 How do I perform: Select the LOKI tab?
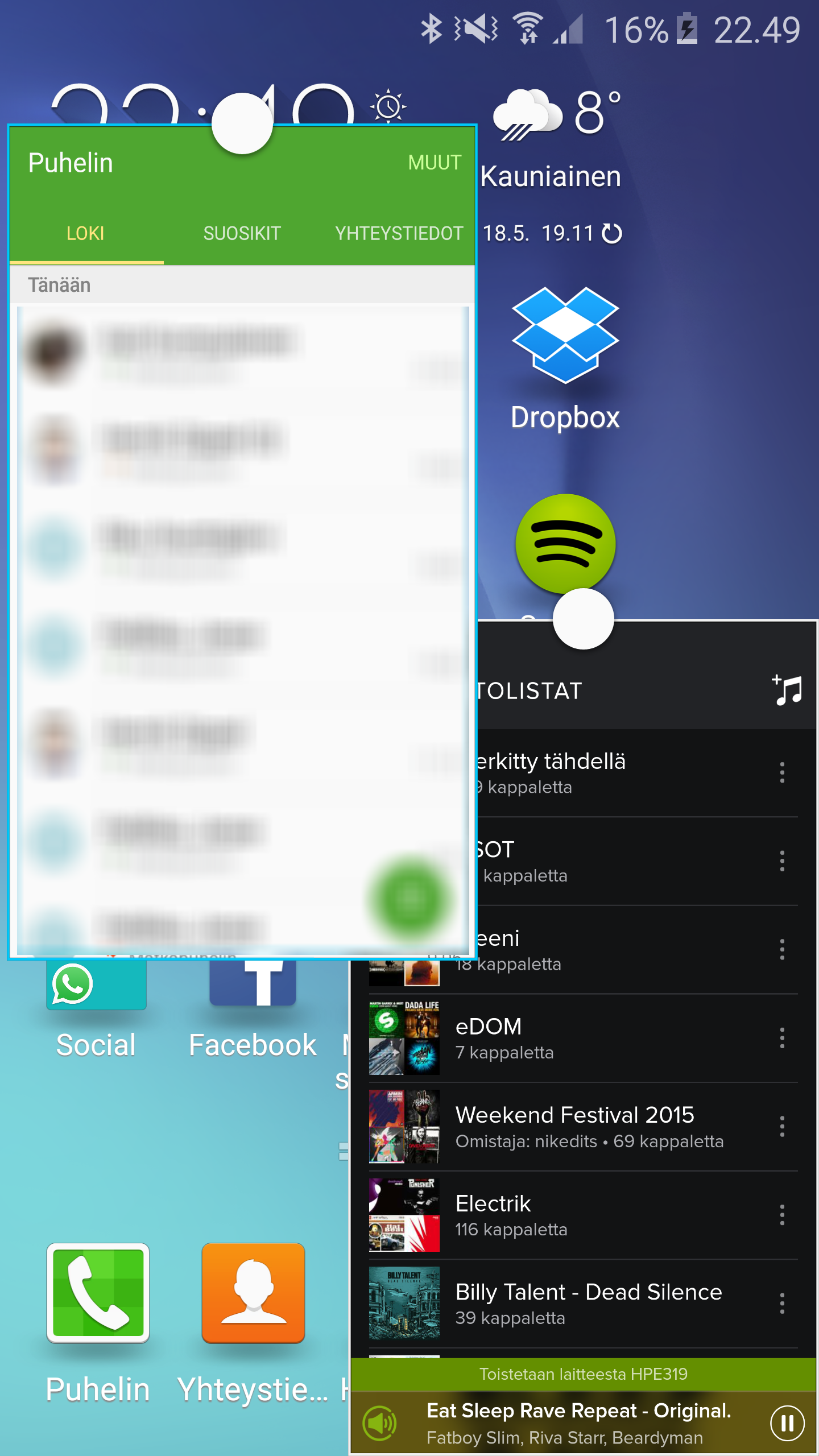click(x=86, y=233)
